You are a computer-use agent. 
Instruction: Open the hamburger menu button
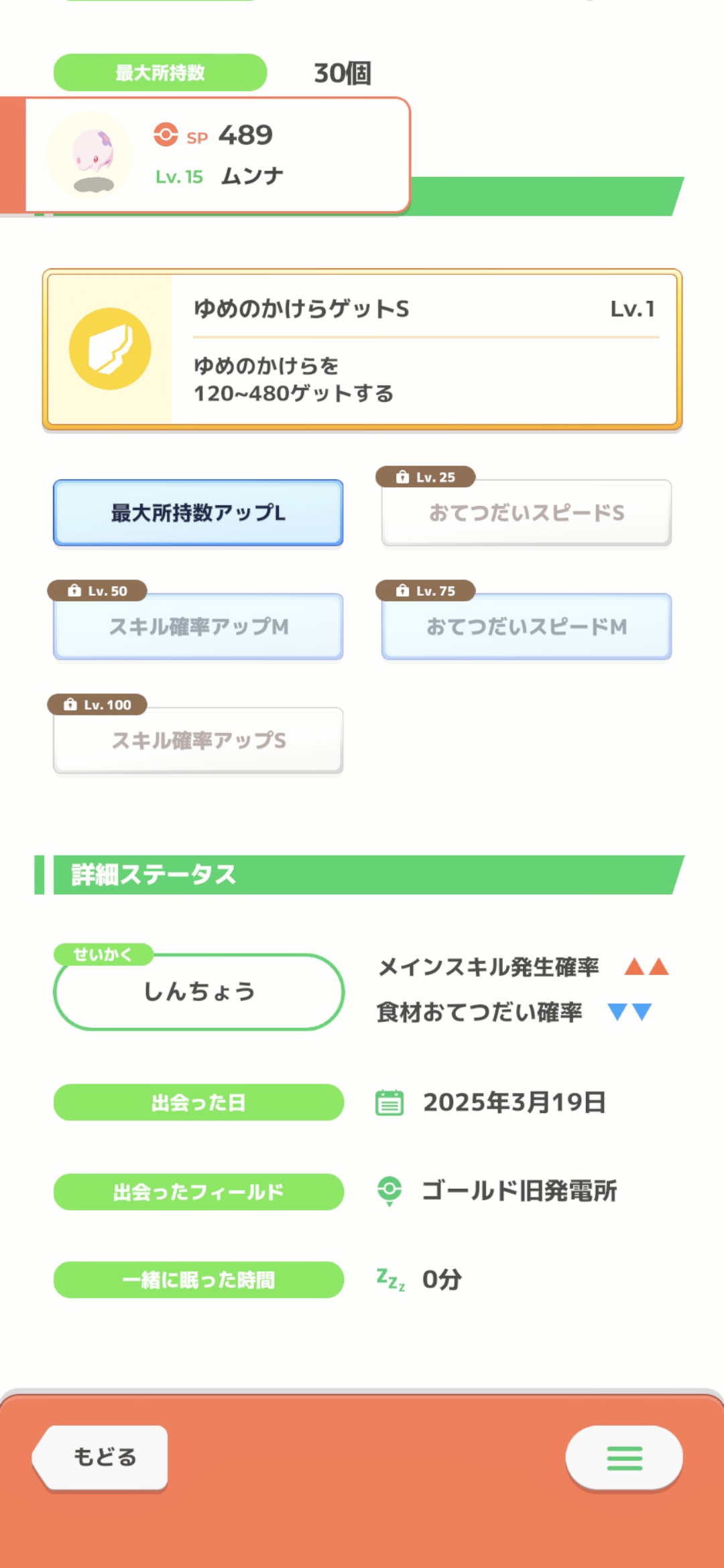coord(624,1457)
